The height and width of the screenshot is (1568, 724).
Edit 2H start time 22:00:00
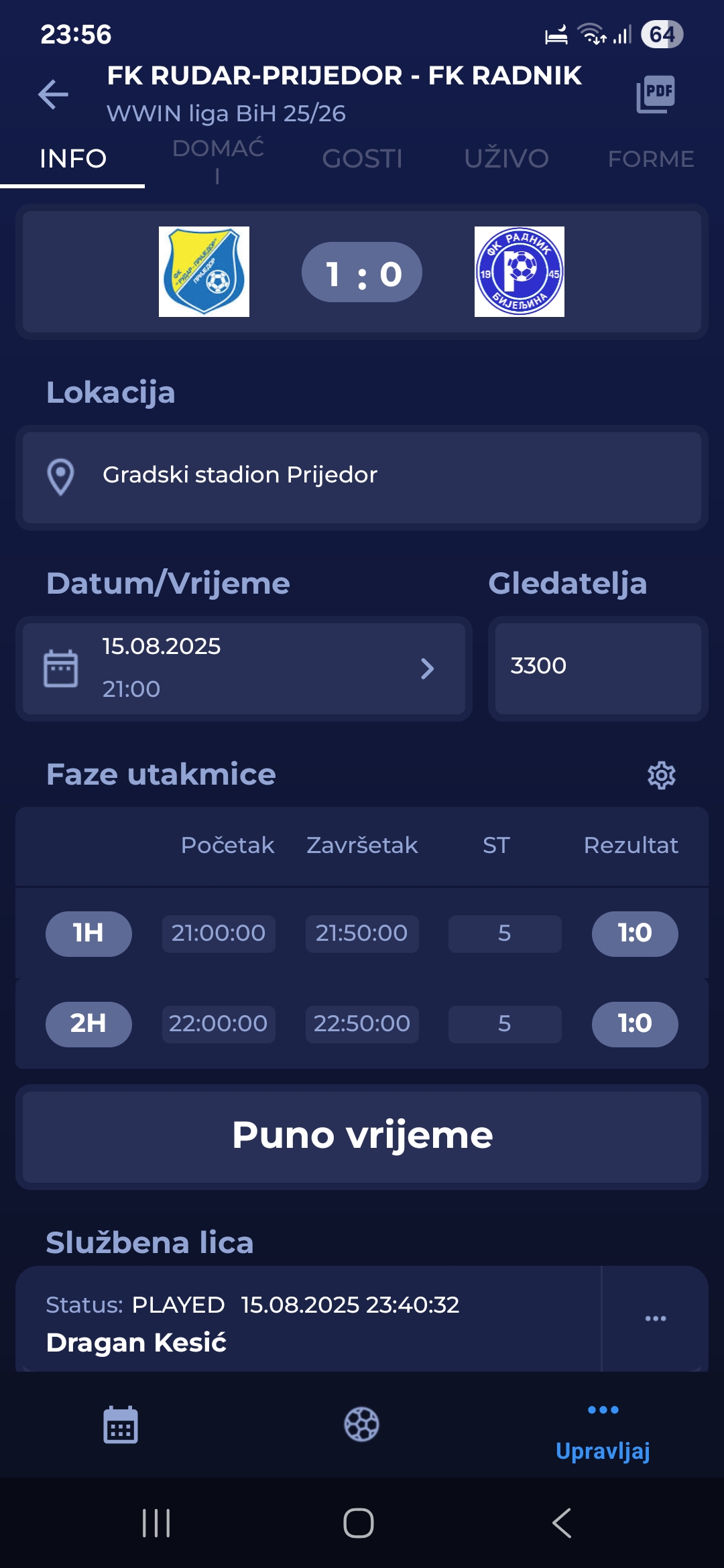219,1024
